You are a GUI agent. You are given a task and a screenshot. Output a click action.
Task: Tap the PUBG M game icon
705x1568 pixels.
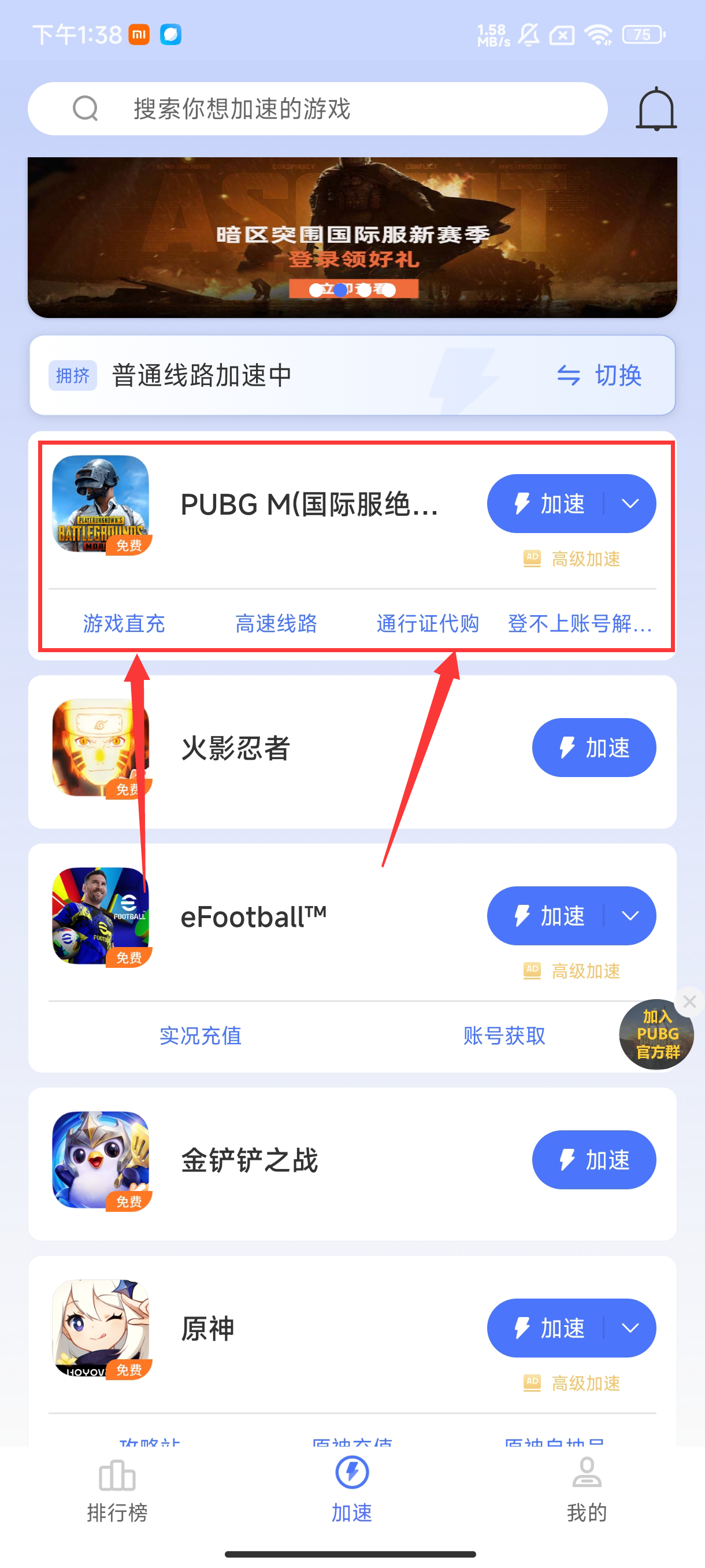tap(101, 505)
